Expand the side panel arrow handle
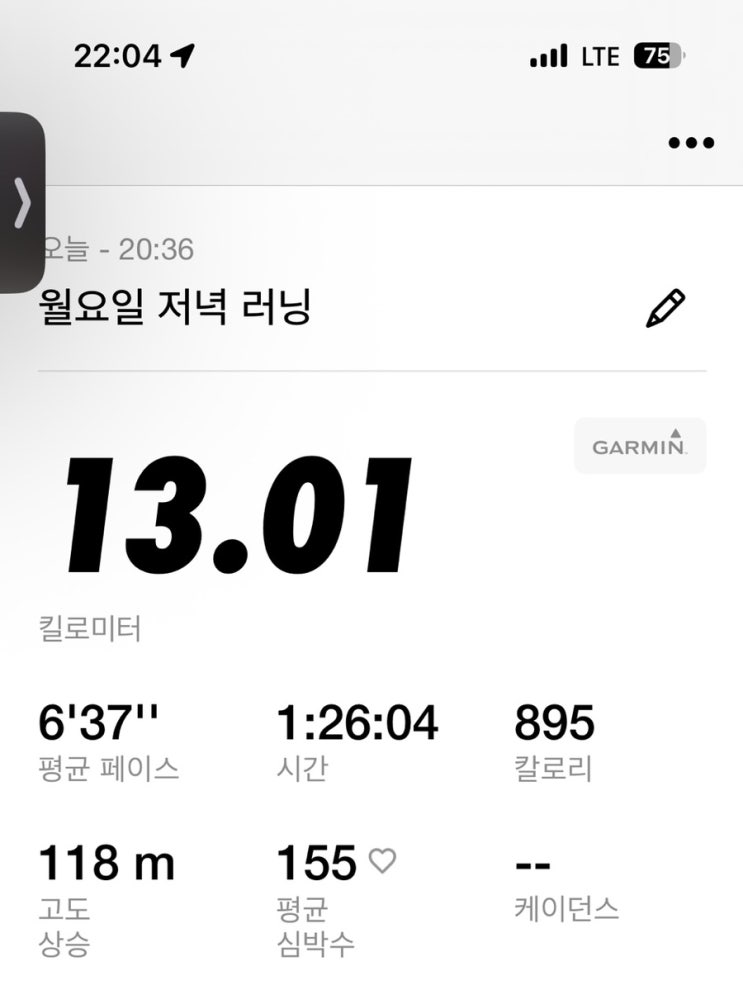743x1004 pixels. click(22, 203)
